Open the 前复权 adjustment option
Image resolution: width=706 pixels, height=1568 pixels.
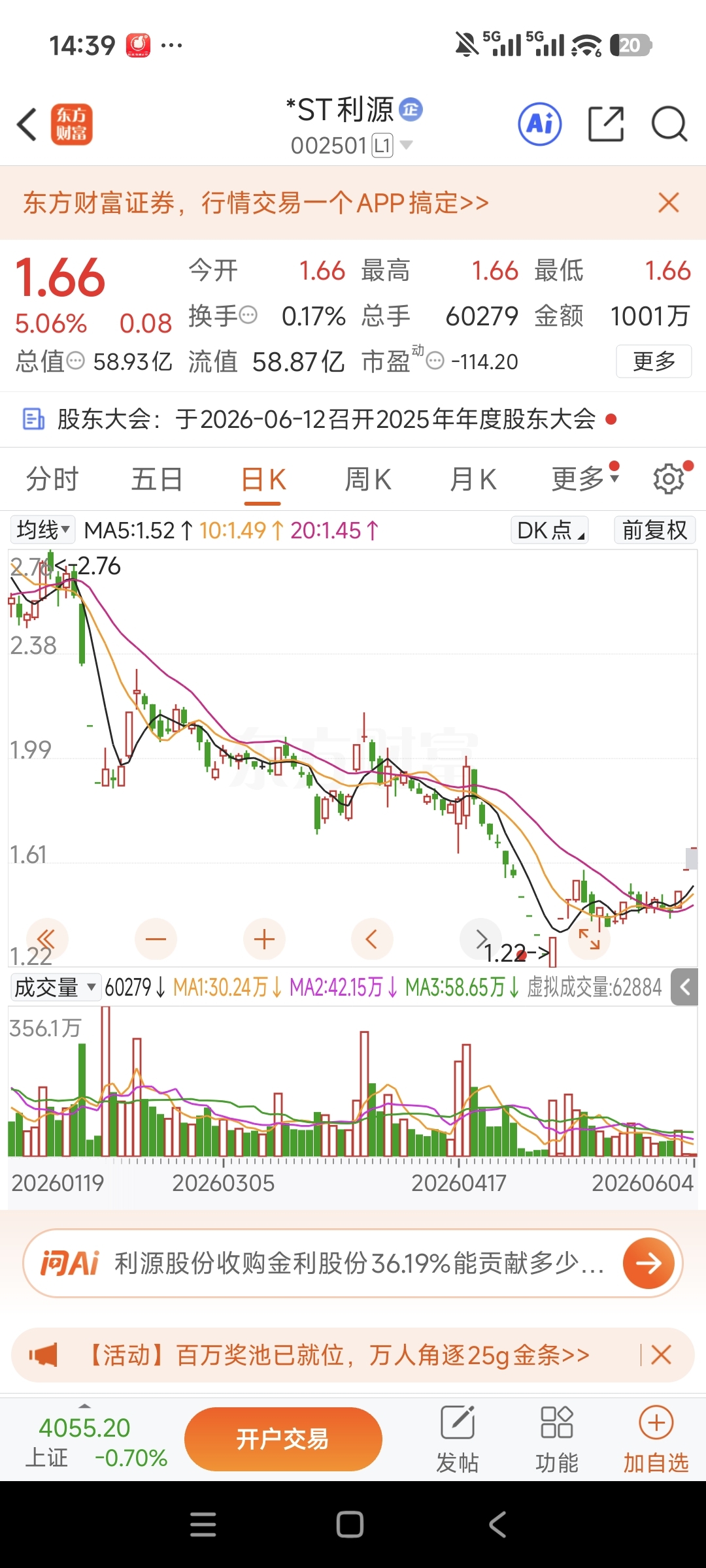(x=655, y=530)
